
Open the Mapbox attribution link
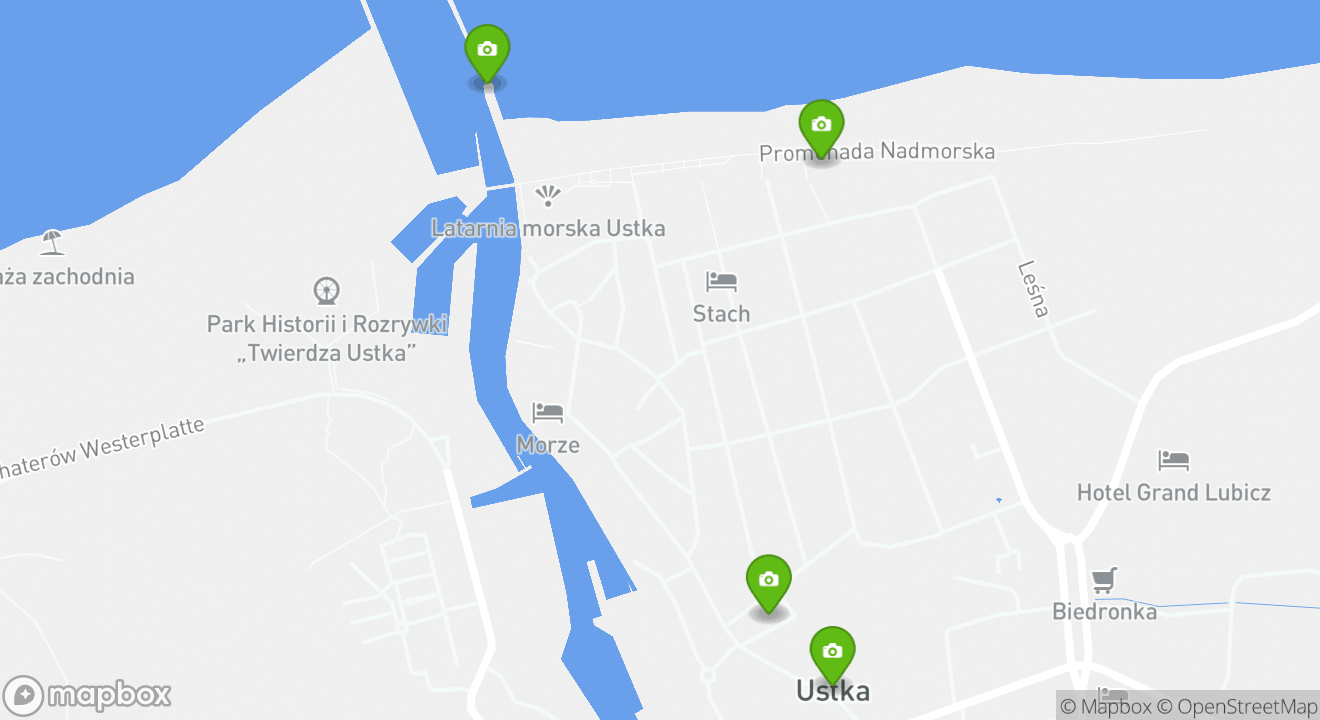coord(1104,706)
